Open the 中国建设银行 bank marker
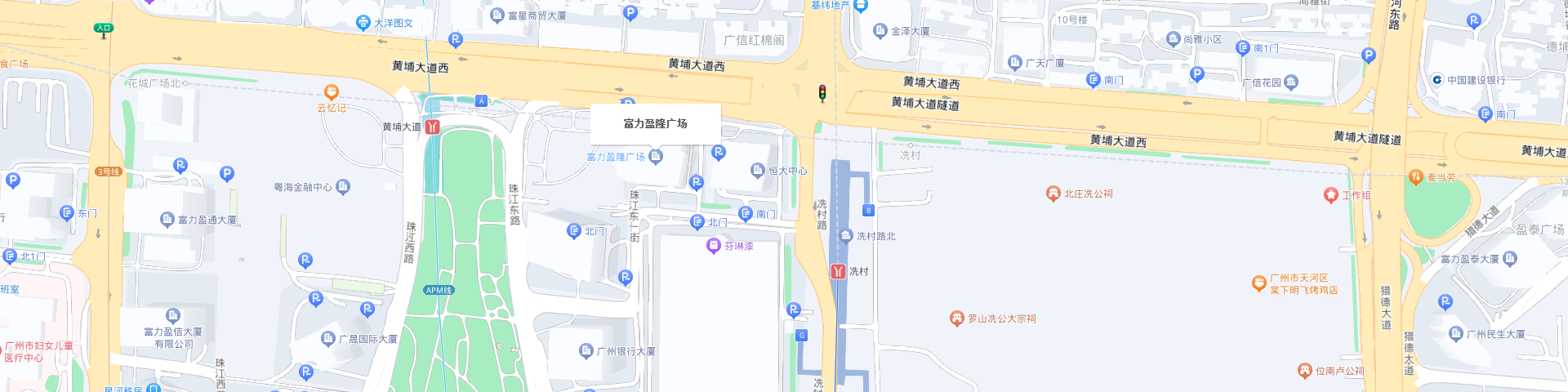 [x=1437, y=80]
